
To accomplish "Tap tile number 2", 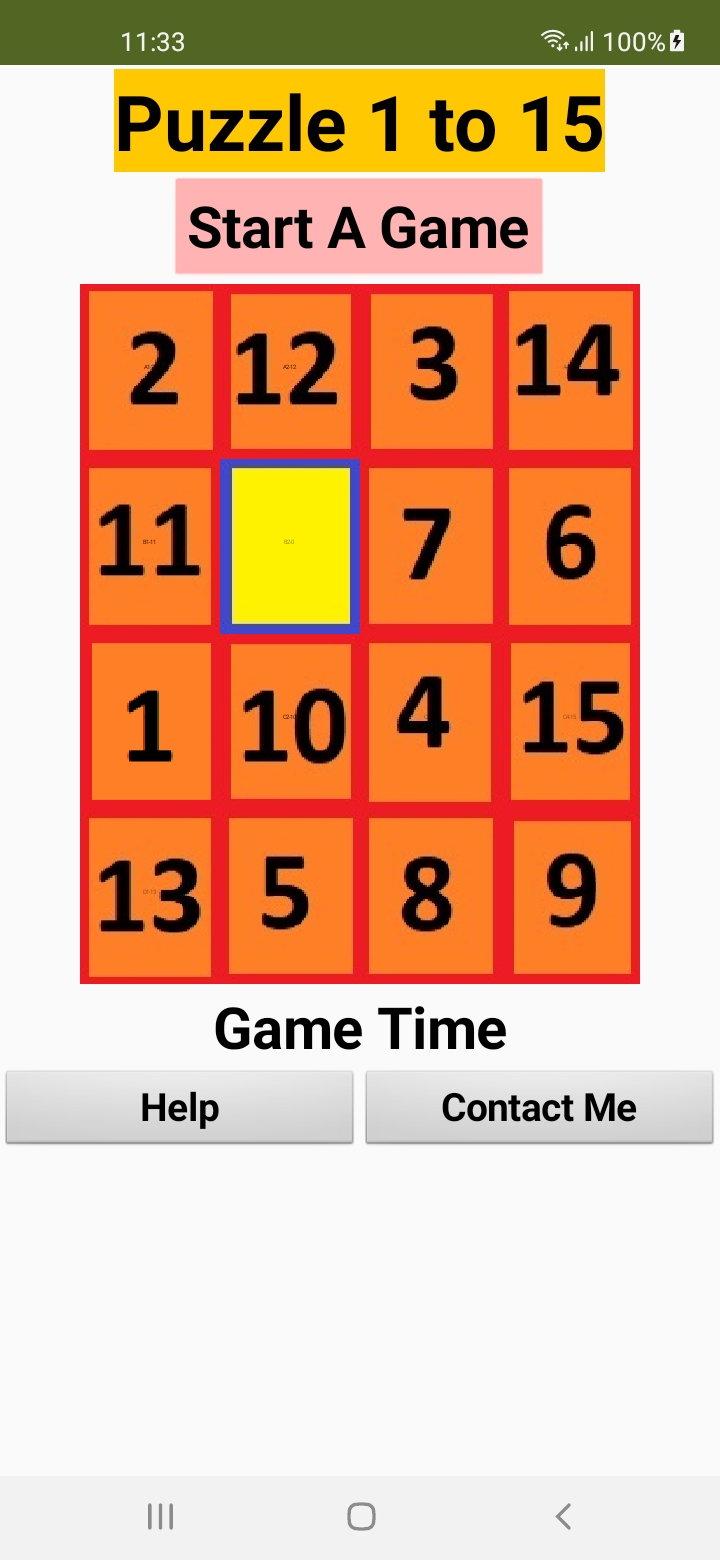I will point(150,371).
